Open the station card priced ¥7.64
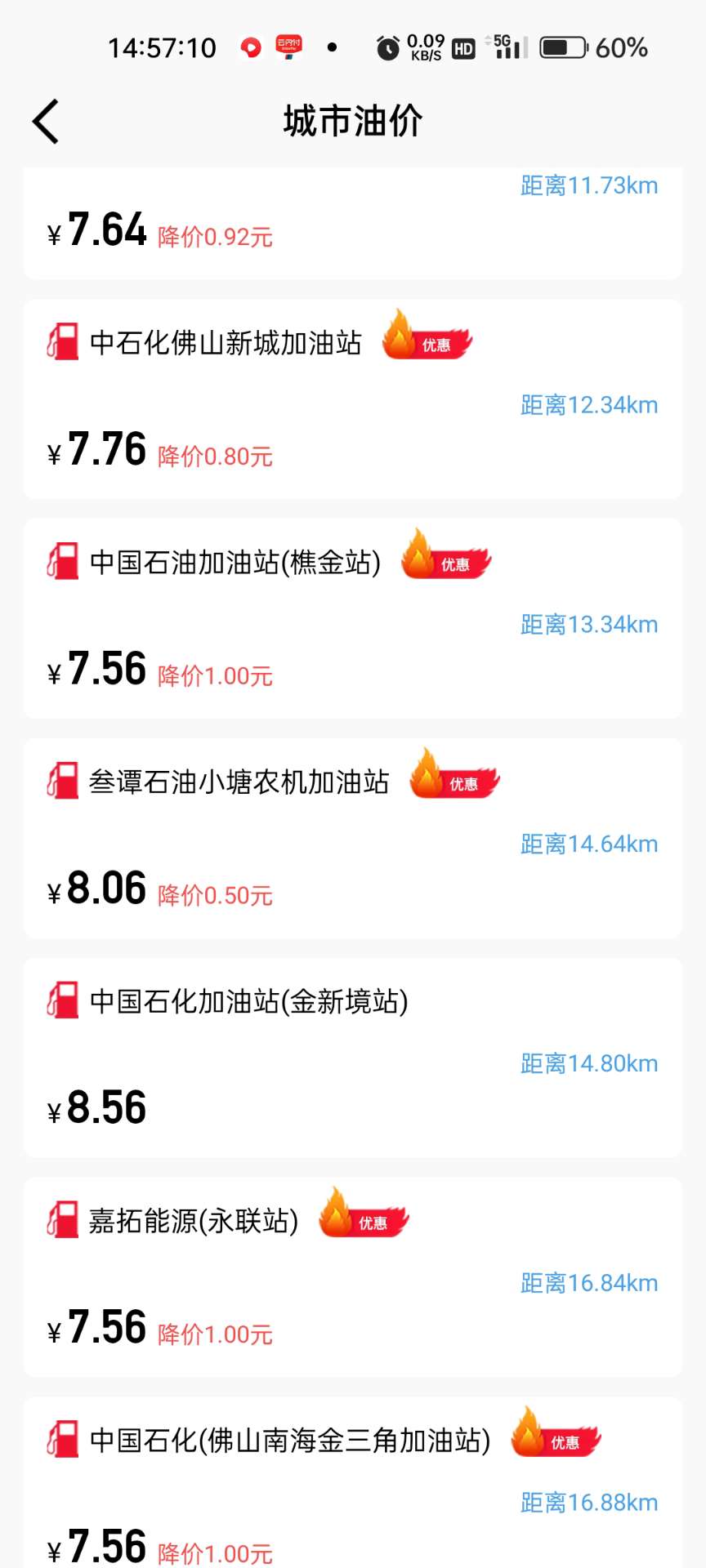Screen dimensions: 706x1568 (x=352, y=225)
